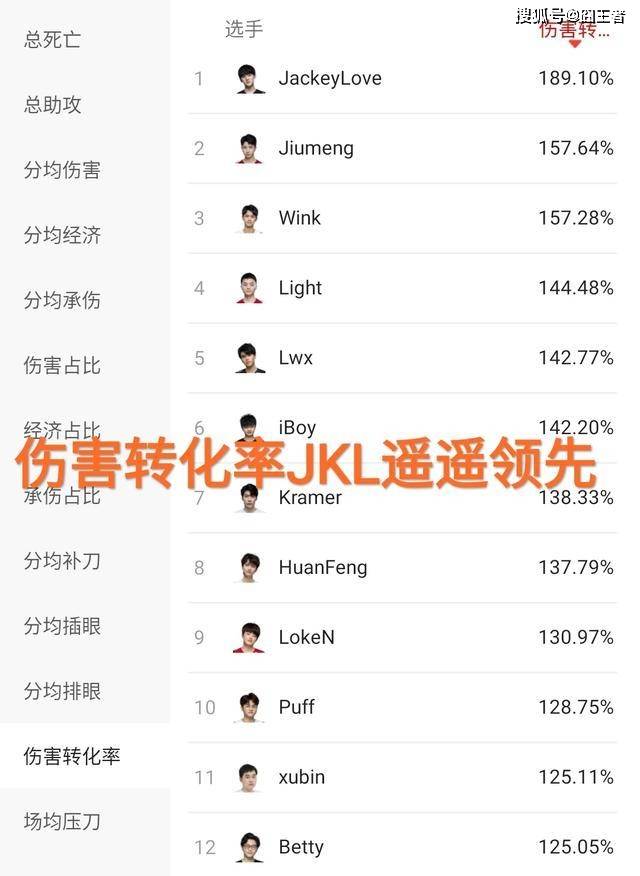The width and height of the screenshot is (640, 876).
Task: Show the 分均伤害 ranking
Action: point(62,170)
